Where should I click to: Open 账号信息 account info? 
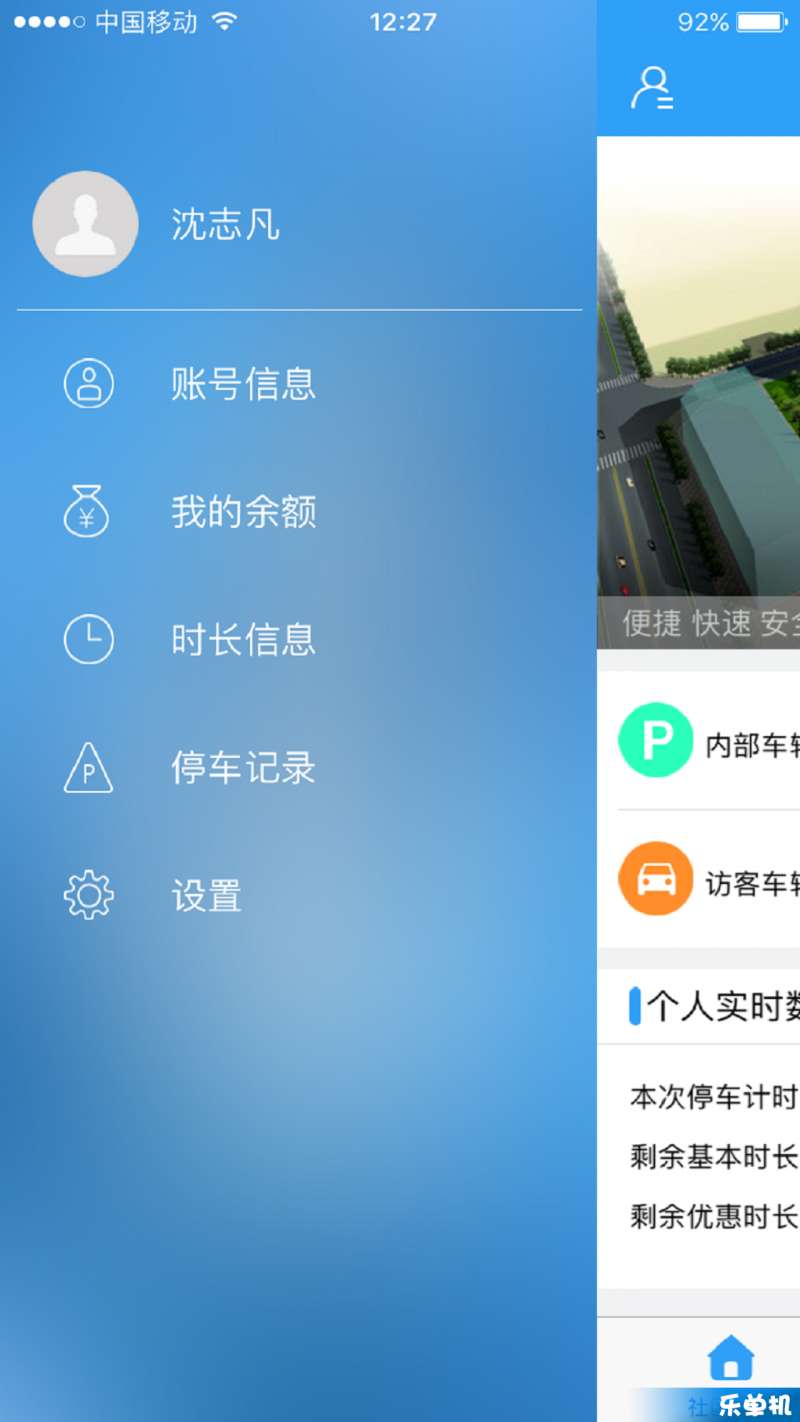[243, 384]
